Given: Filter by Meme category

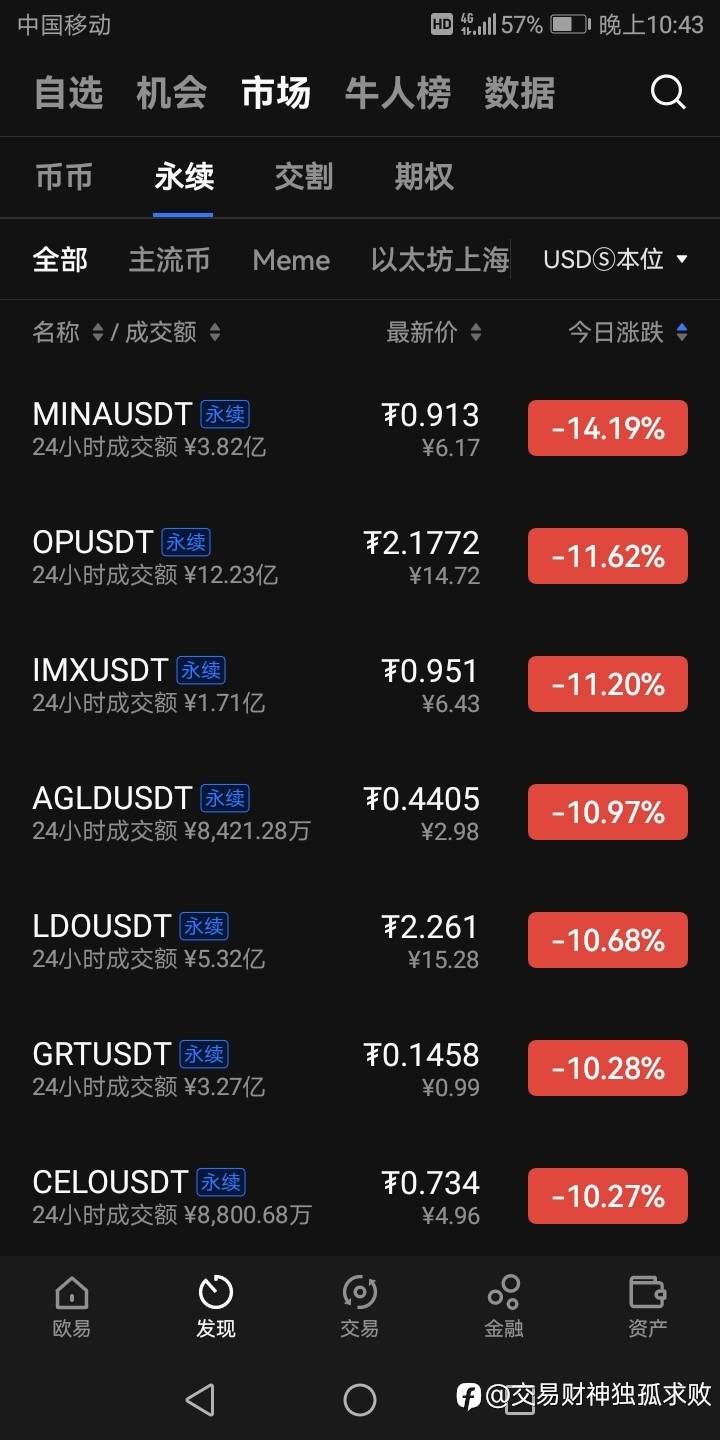Looking at the screenshot, I should 291,260.
